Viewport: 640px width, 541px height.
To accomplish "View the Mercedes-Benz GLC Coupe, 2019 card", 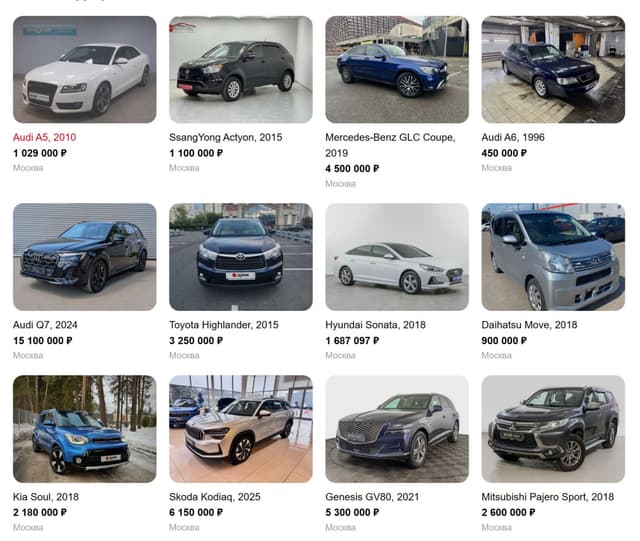I will click(397, 70).
